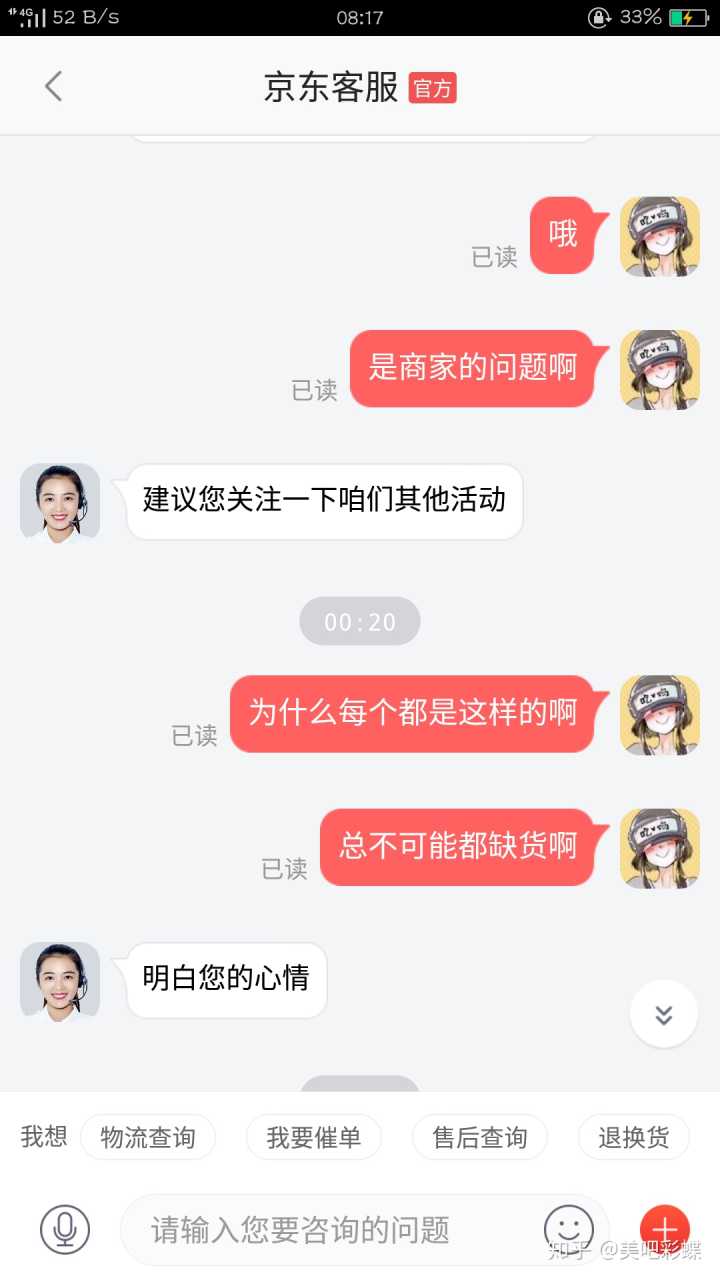The width and height of the screenshot is (720, 1280).
Task: Tap the 售后查询 chip
Action: (480, 1137)
